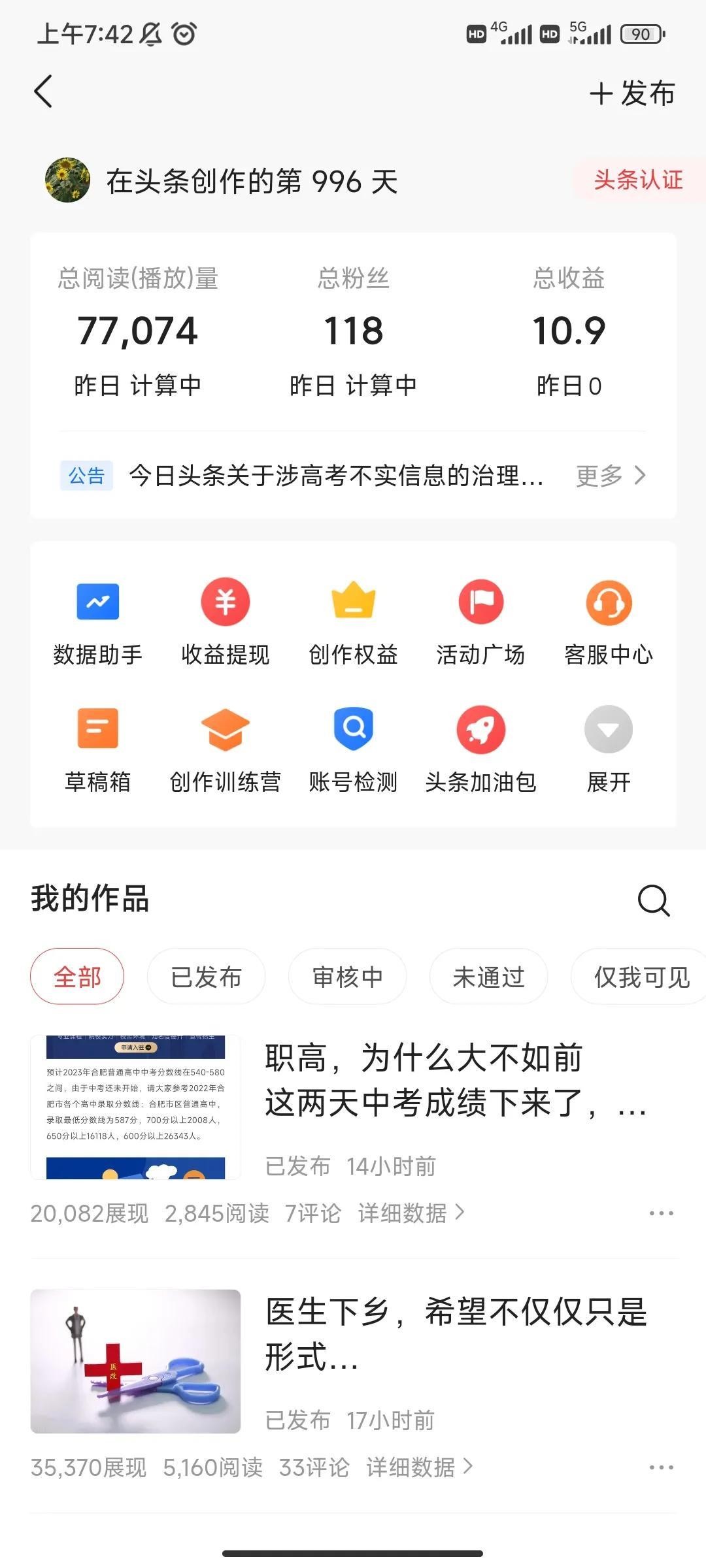
Task: Open 更多 announcements
Action: [x=611, y=476]
